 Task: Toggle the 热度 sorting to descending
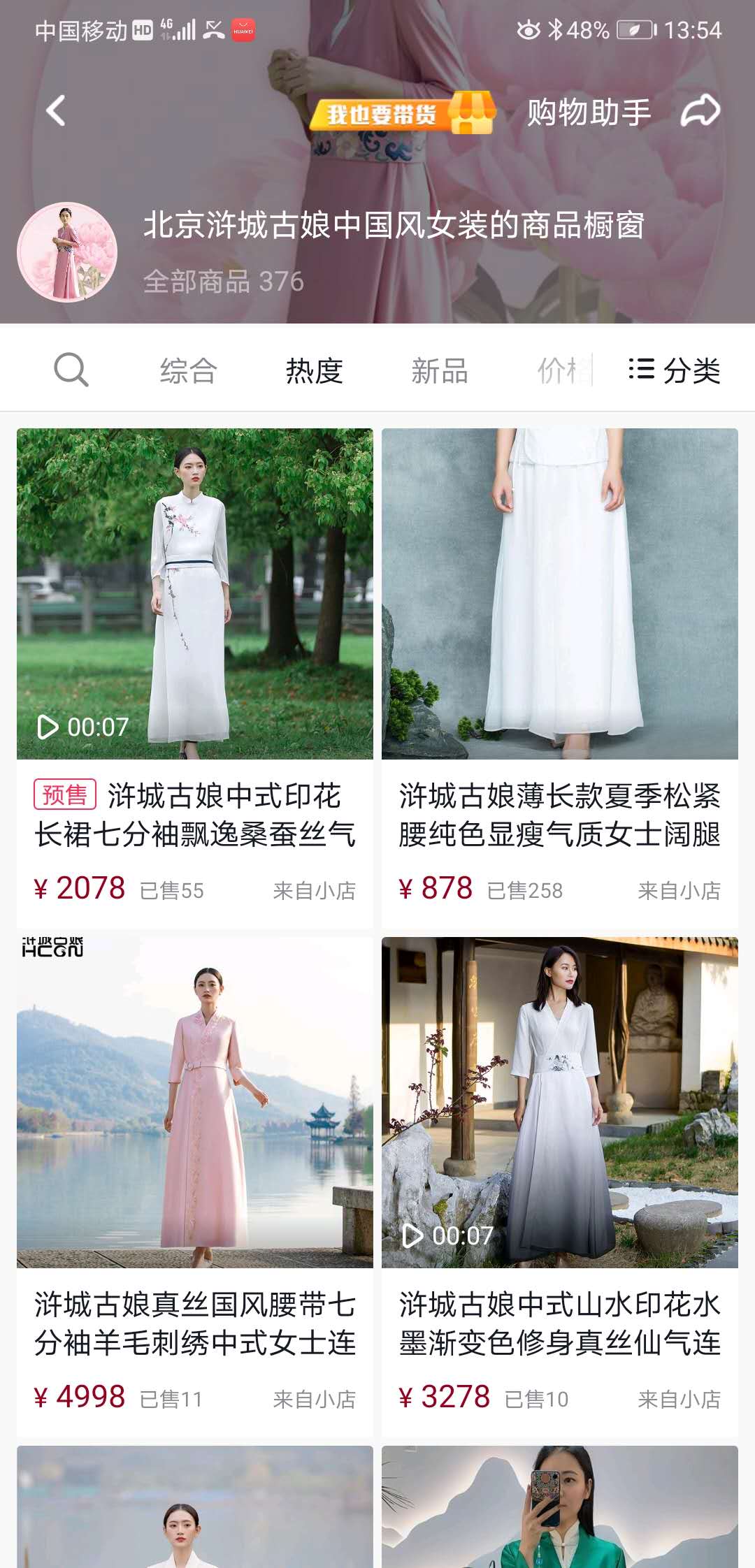[315, 370]
